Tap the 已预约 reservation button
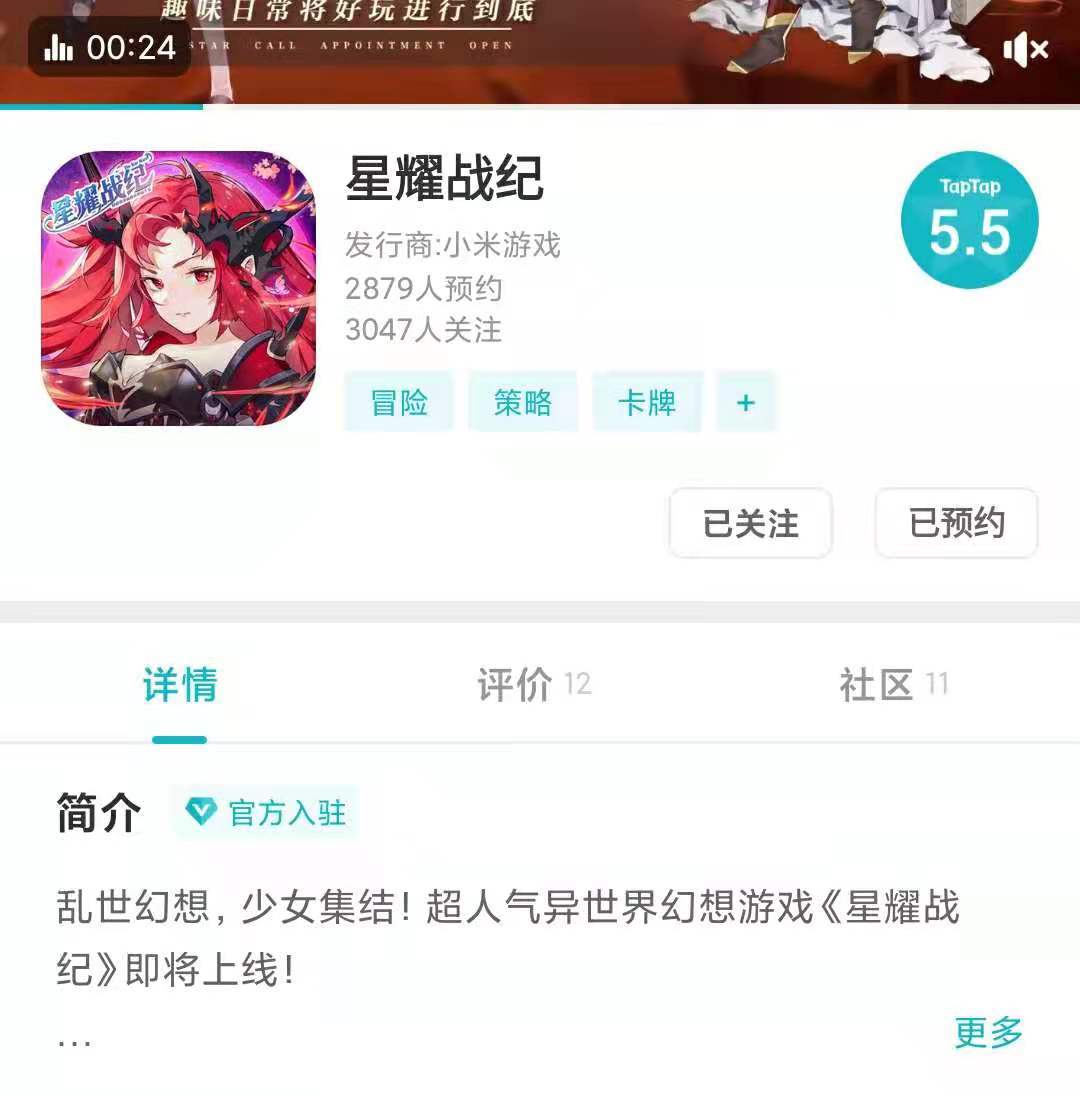The image size is (1080, 1096). (x=956, y=523)
